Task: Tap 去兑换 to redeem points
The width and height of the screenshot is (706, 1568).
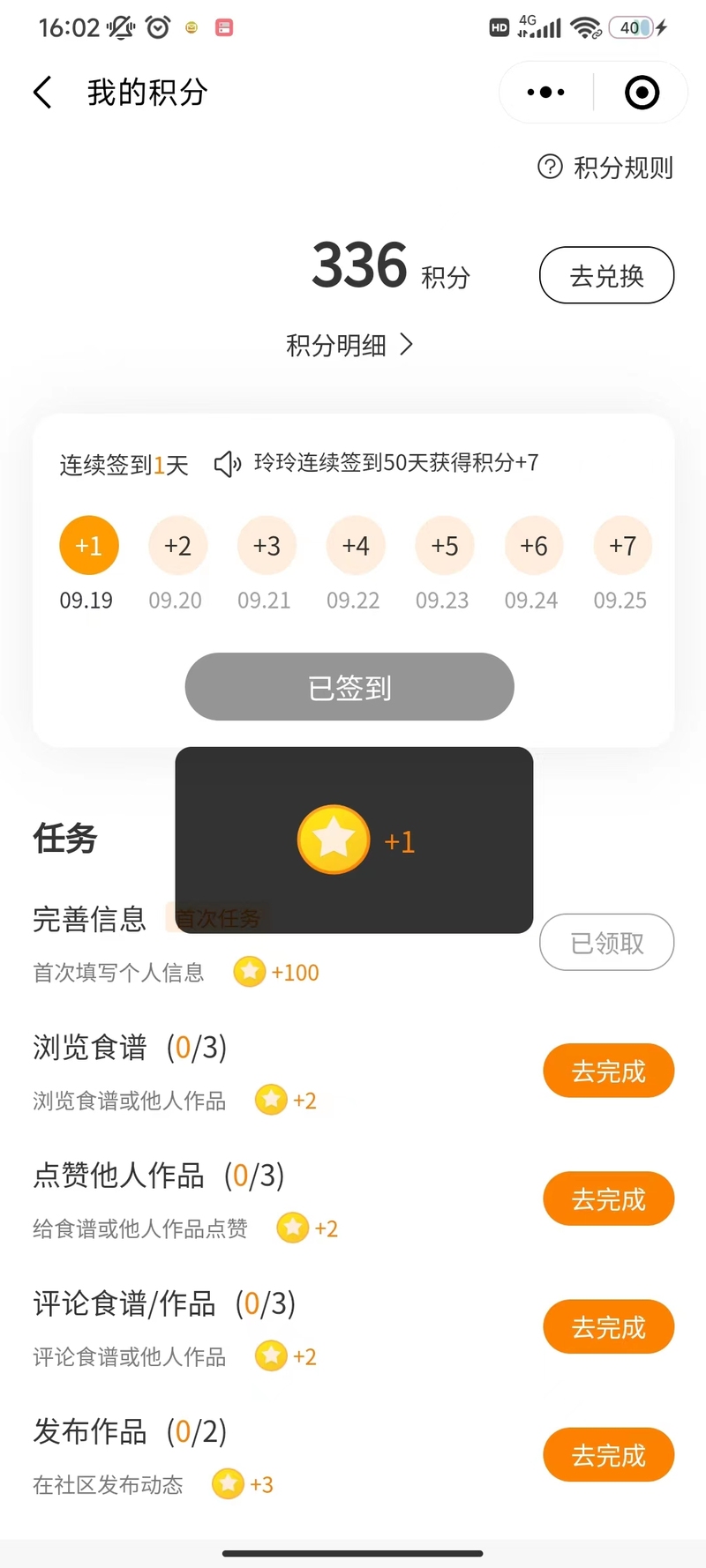Action: point(606,275)
